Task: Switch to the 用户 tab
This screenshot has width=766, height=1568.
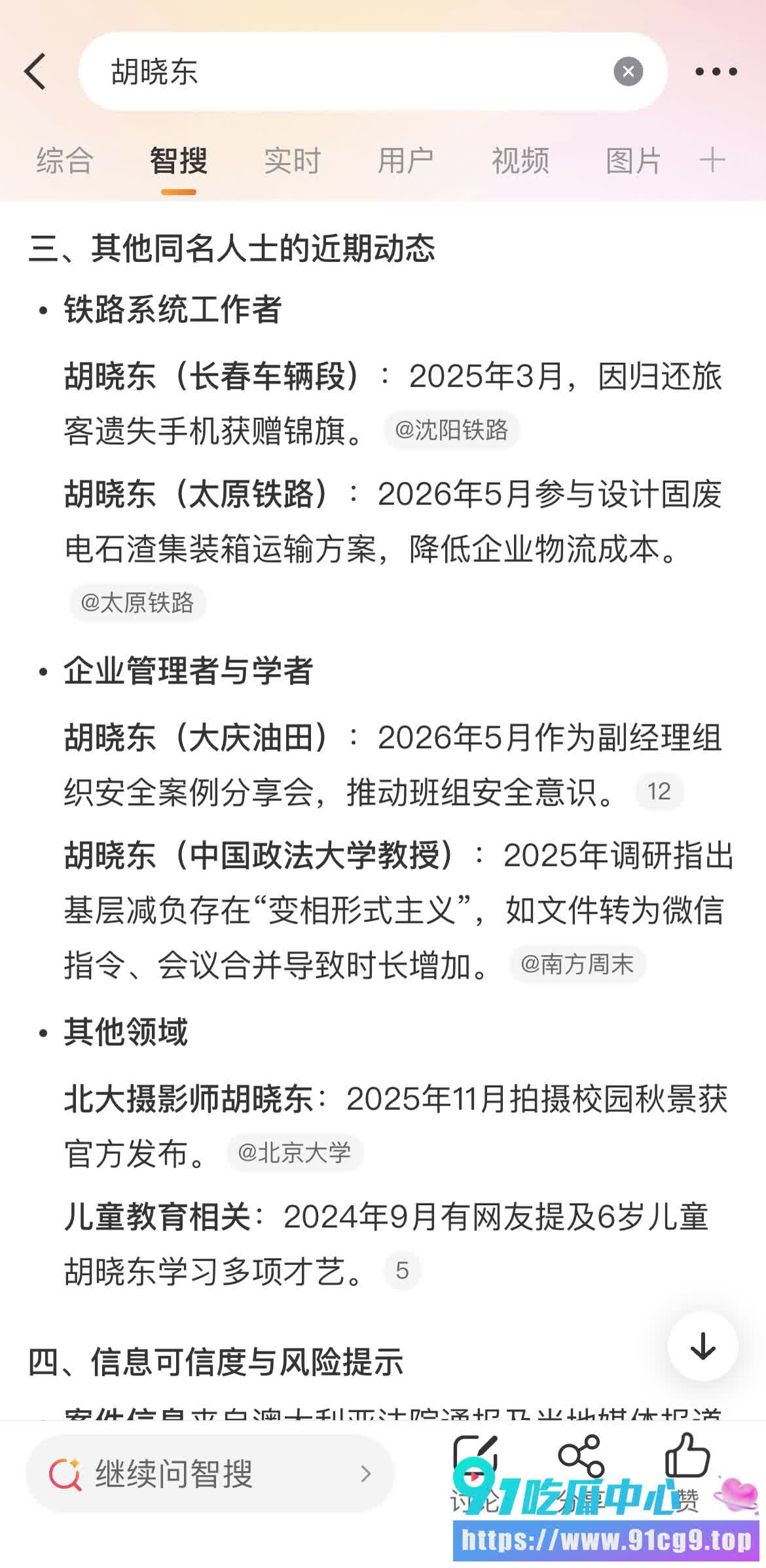Action: 406,160
